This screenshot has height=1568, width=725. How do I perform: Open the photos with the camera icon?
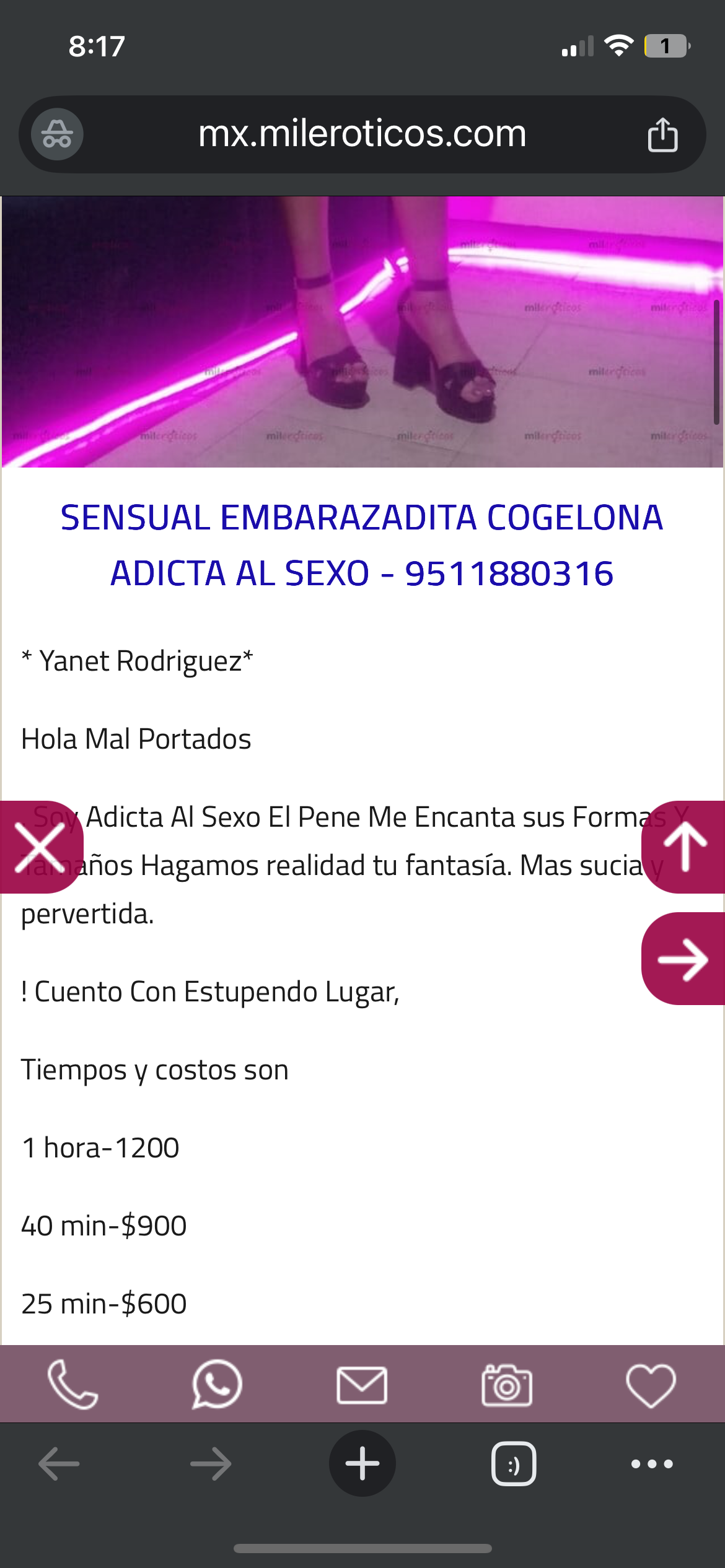(507, 1385)
